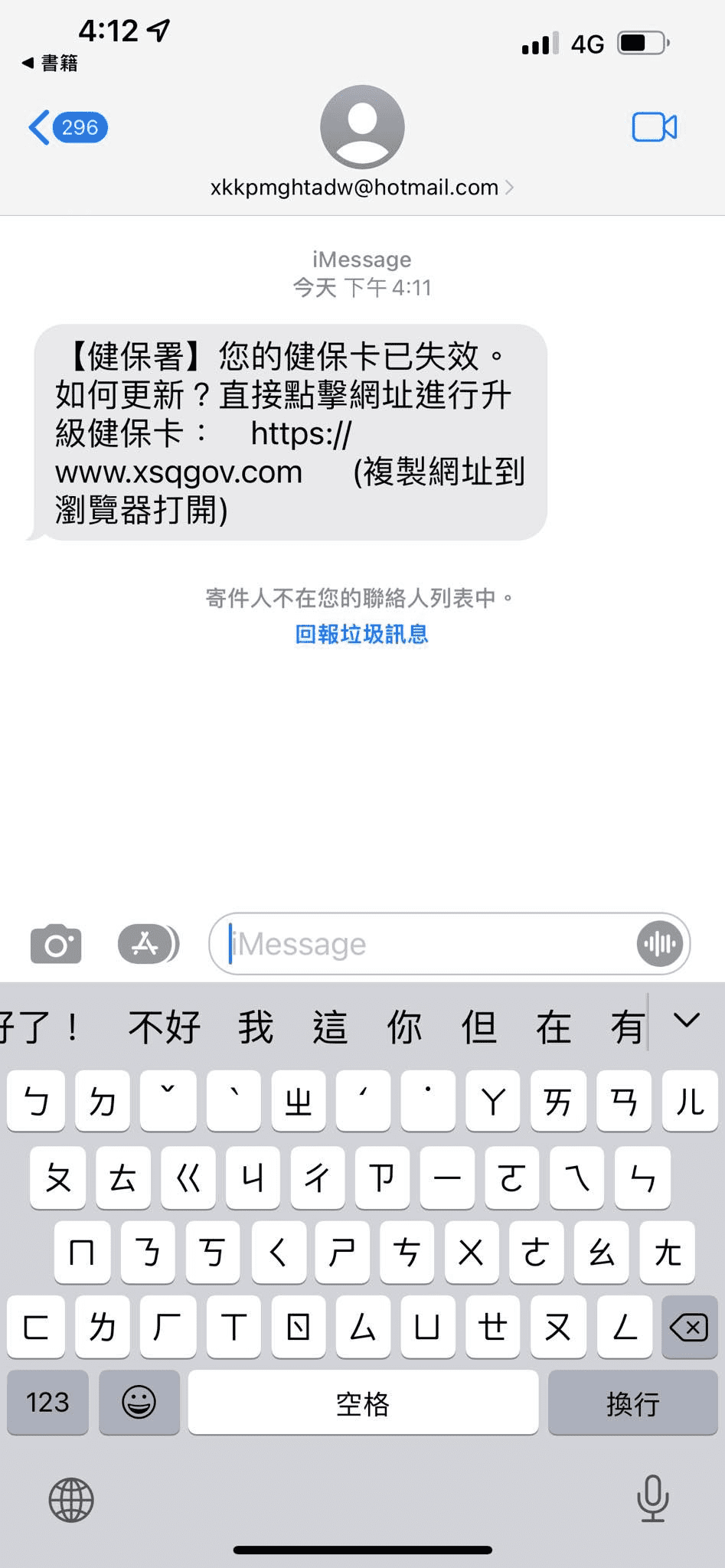The height and width of the screenshot is (1568, 725).
Task: Switch the keyboard to 123 numbers
Action: pos(47,1402)
